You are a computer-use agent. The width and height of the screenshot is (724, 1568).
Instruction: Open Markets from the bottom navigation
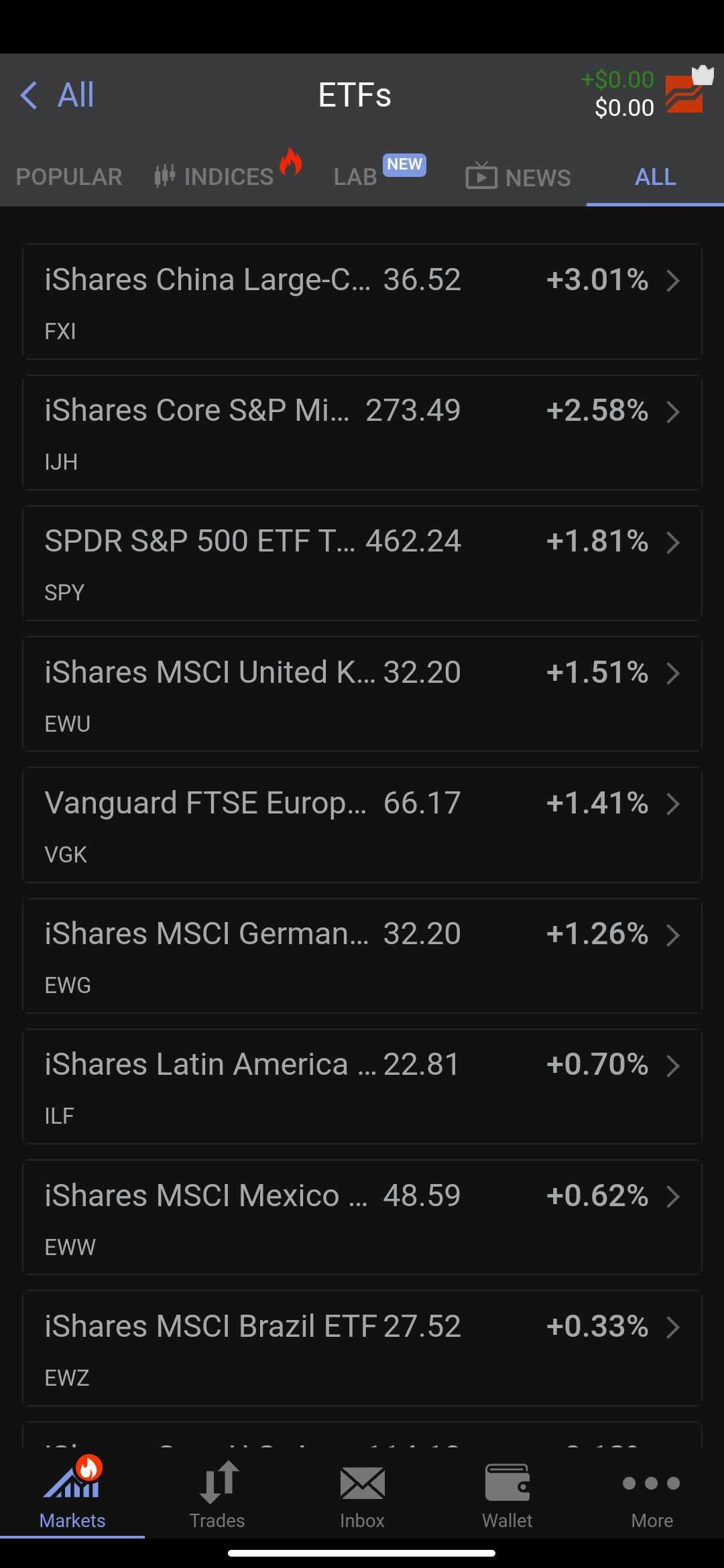[x=72, y=1494]
